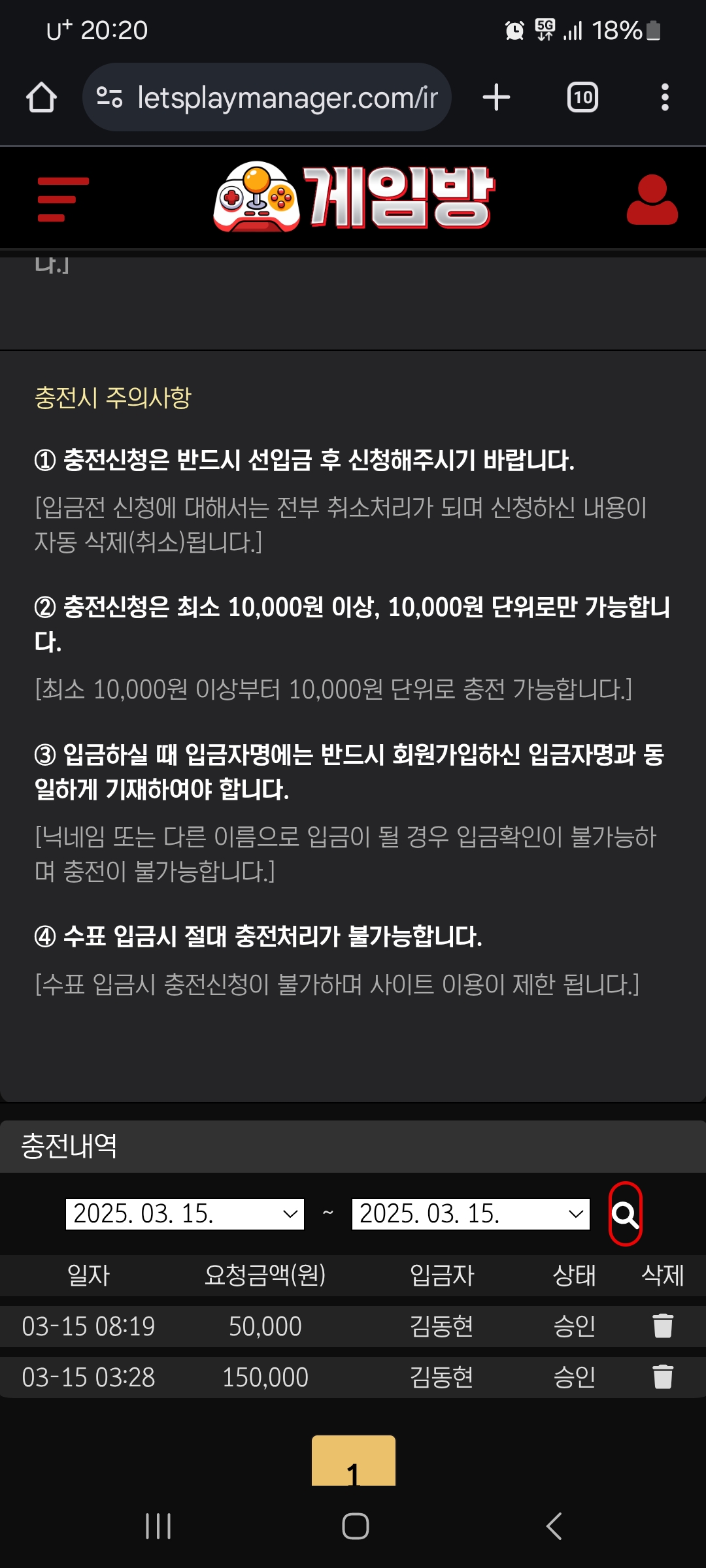
Task: Delete the 03-15 03:28 150,000 record
Action: pyautogui.click(x=662, y=1377)
